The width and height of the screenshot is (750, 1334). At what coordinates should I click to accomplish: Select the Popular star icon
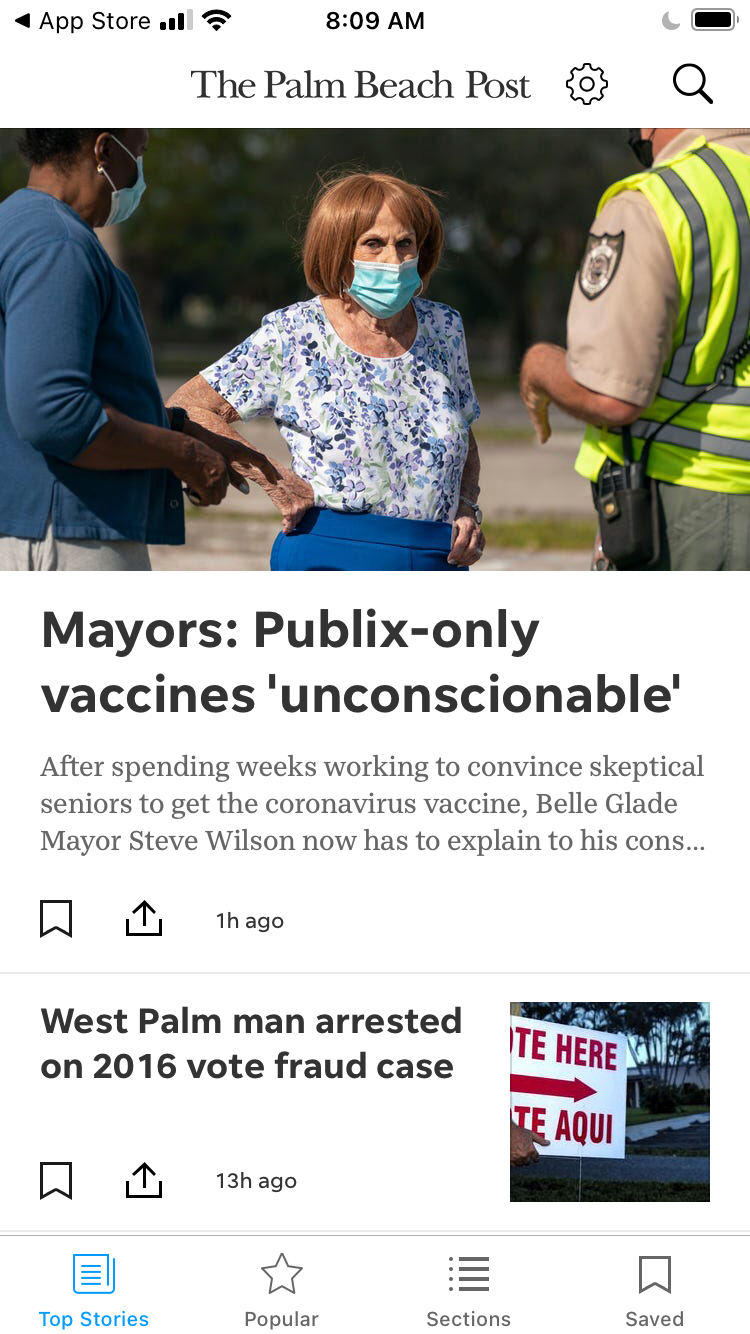[x=281, y=1274]
